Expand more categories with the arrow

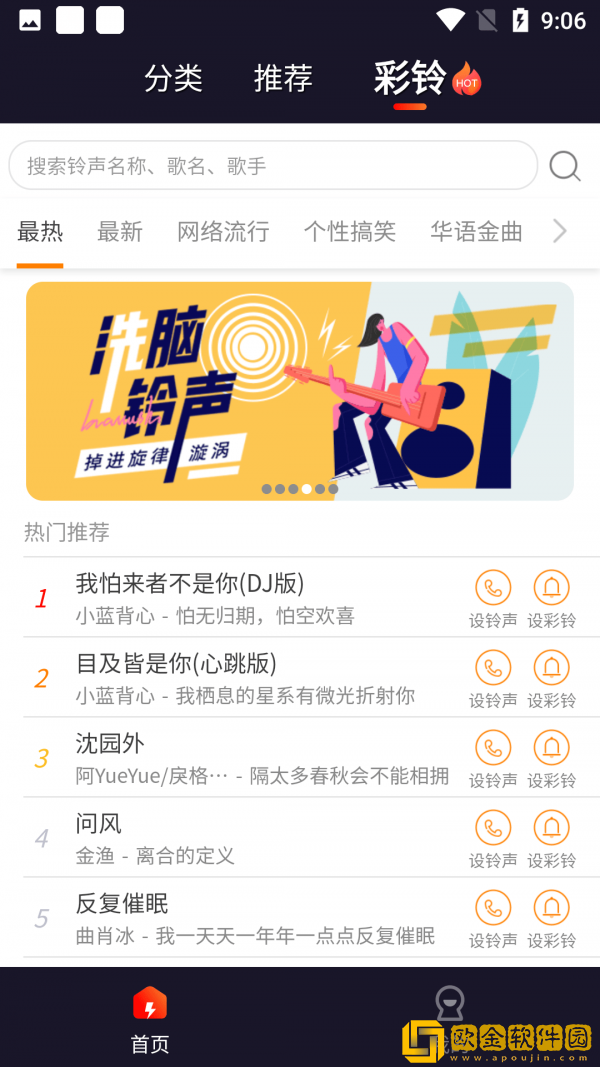click(560, 232)
